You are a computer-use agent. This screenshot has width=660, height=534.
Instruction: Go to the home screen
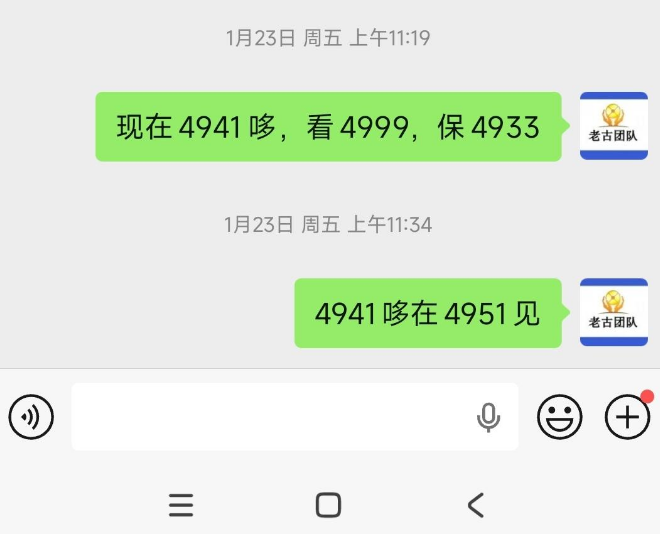(328, 505)
